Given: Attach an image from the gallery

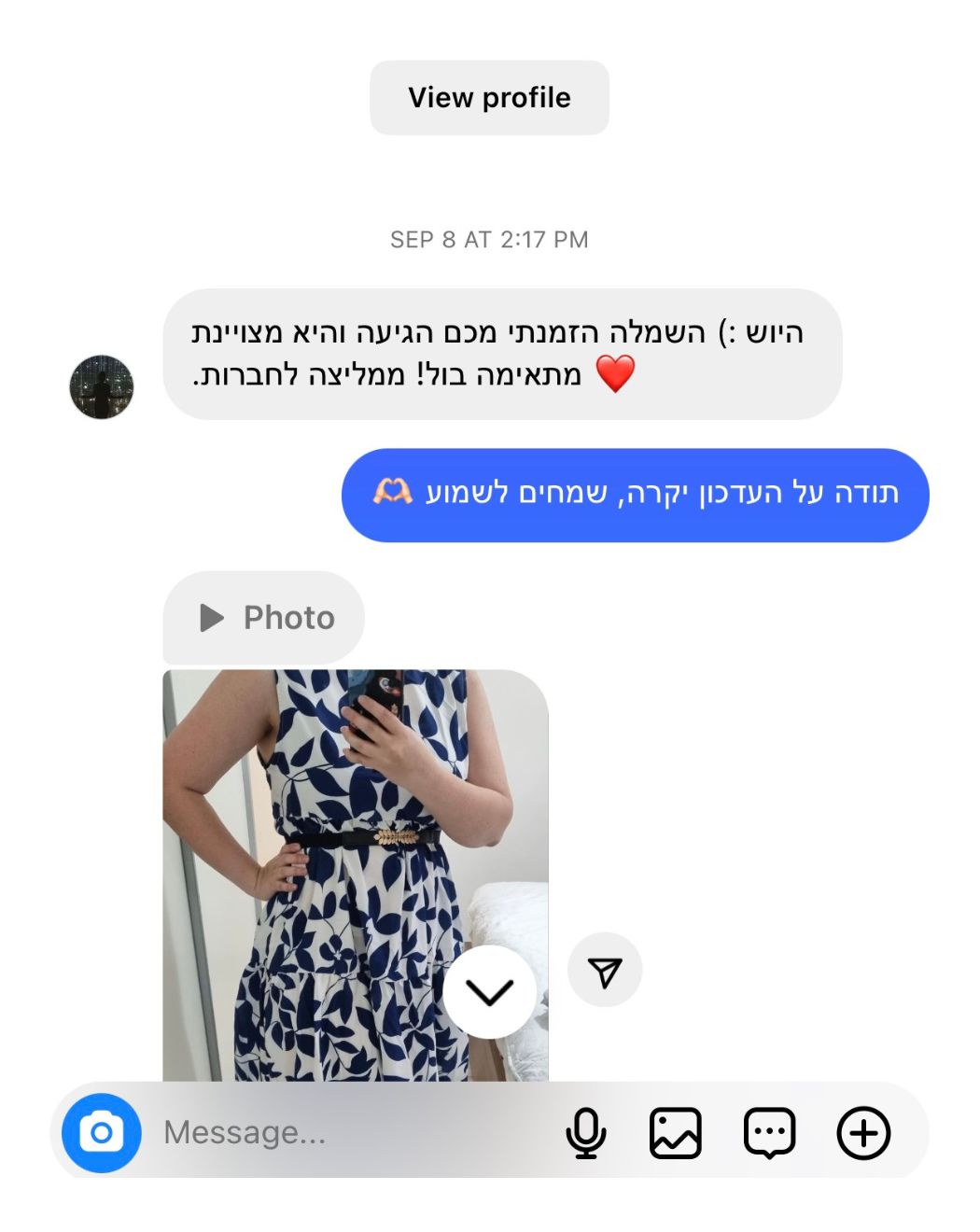Looking at the screenshot, I should (x=676, y=1133).
